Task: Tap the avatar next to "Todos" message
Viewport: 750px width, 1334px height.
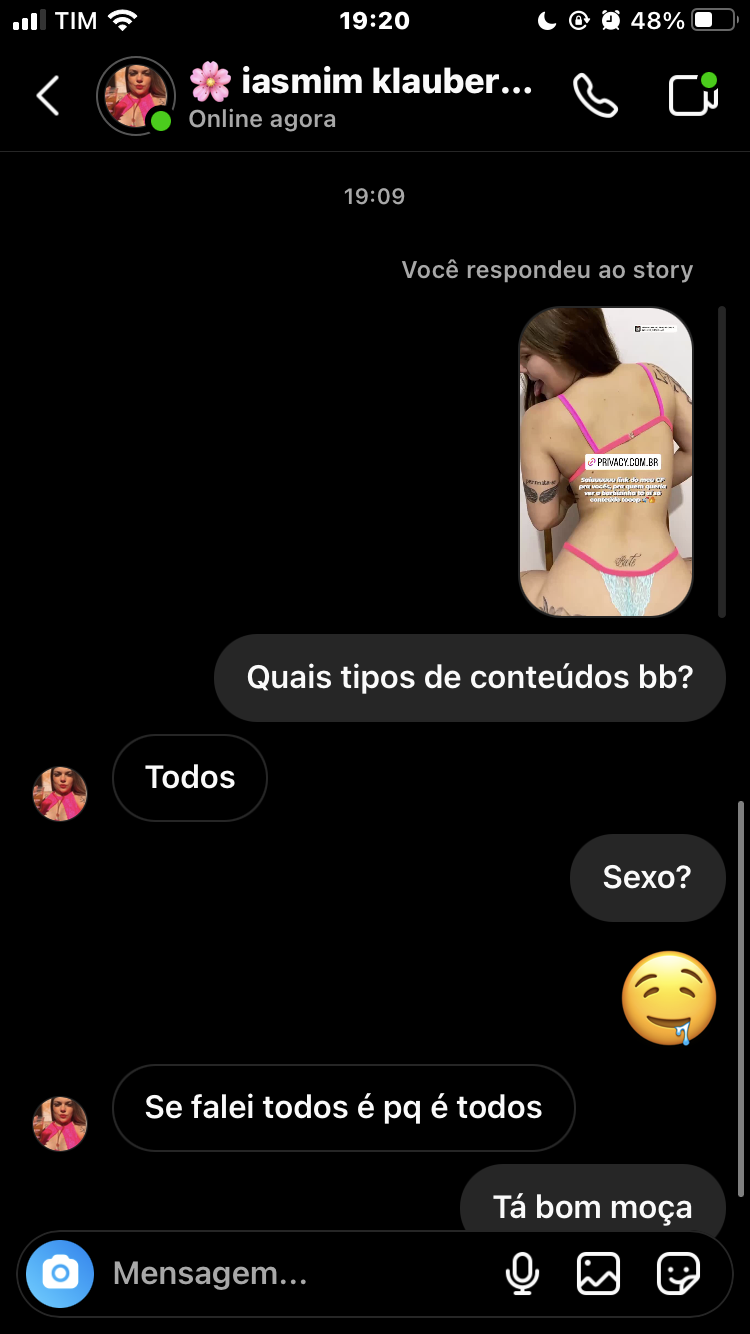Action: click(60, 794)
